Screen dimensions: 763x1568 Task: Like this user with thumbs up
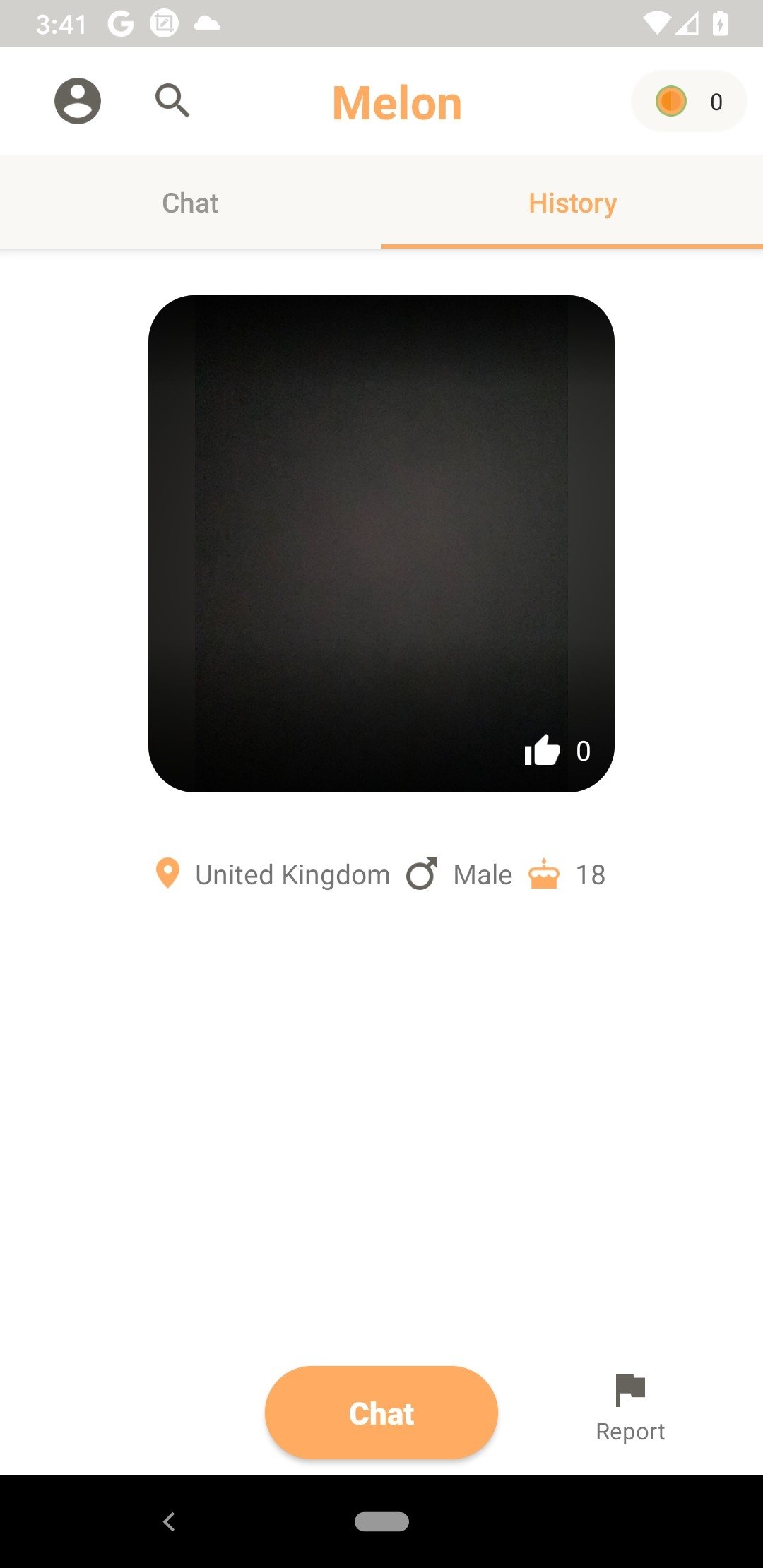[x=543, y=750]
